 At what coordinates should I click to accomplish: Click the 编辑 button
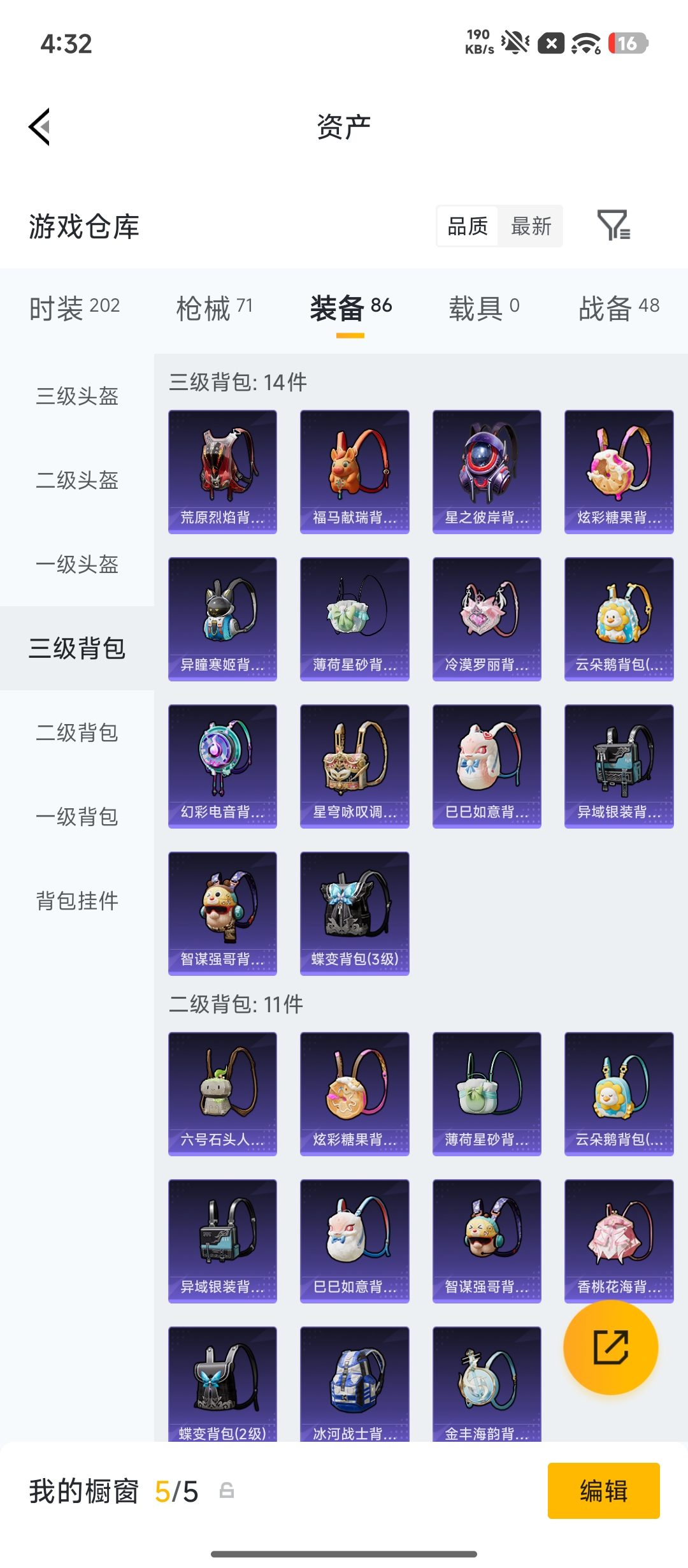(603, 1491)
